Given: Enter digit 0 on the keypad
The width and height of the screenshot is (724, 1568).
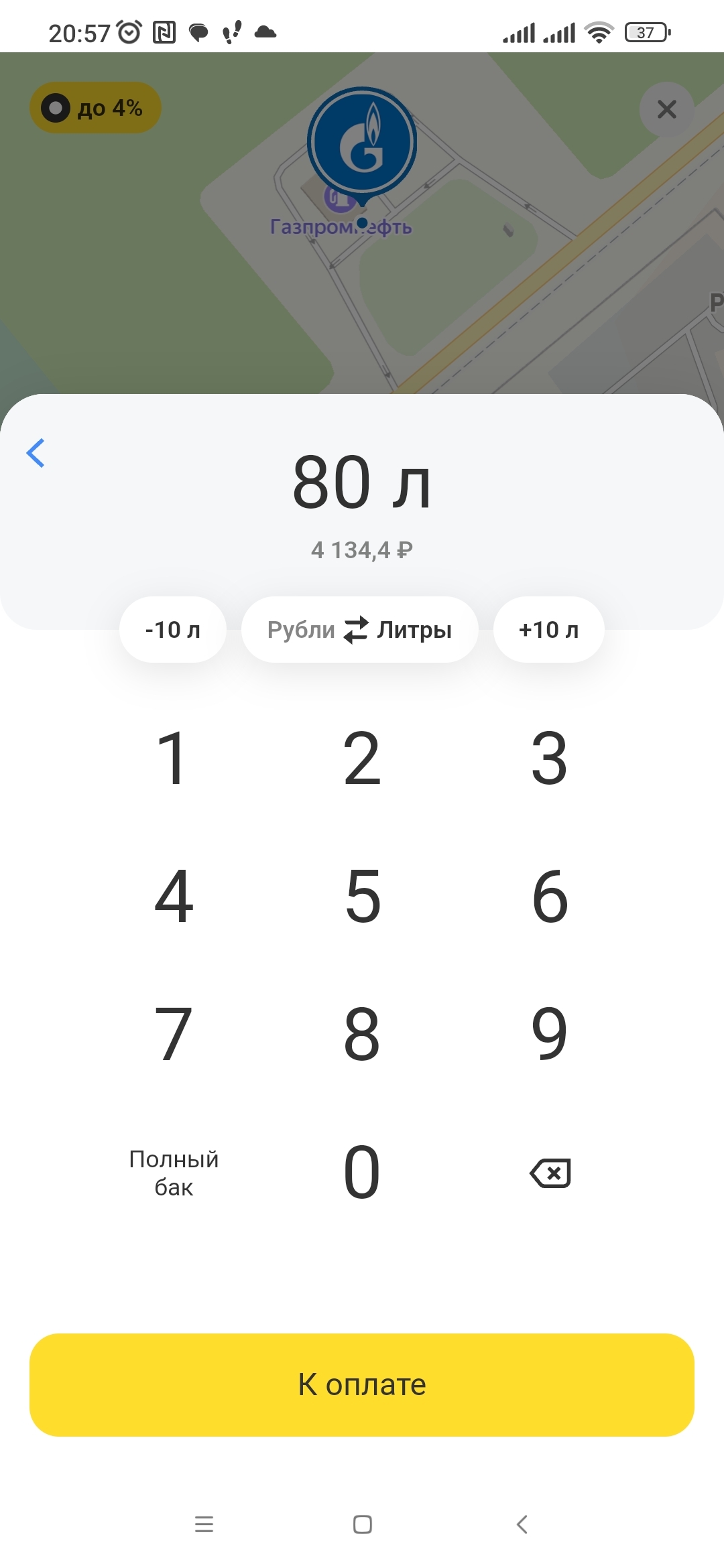Looking at the screenshot, I should [362, 1173].
